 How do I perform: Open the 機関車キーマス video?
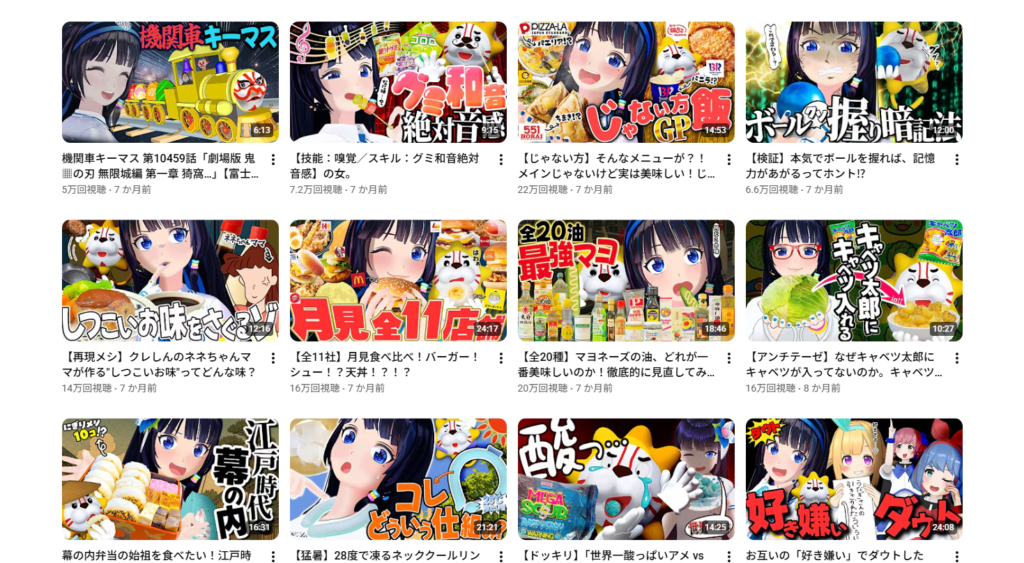coord(170,82)
